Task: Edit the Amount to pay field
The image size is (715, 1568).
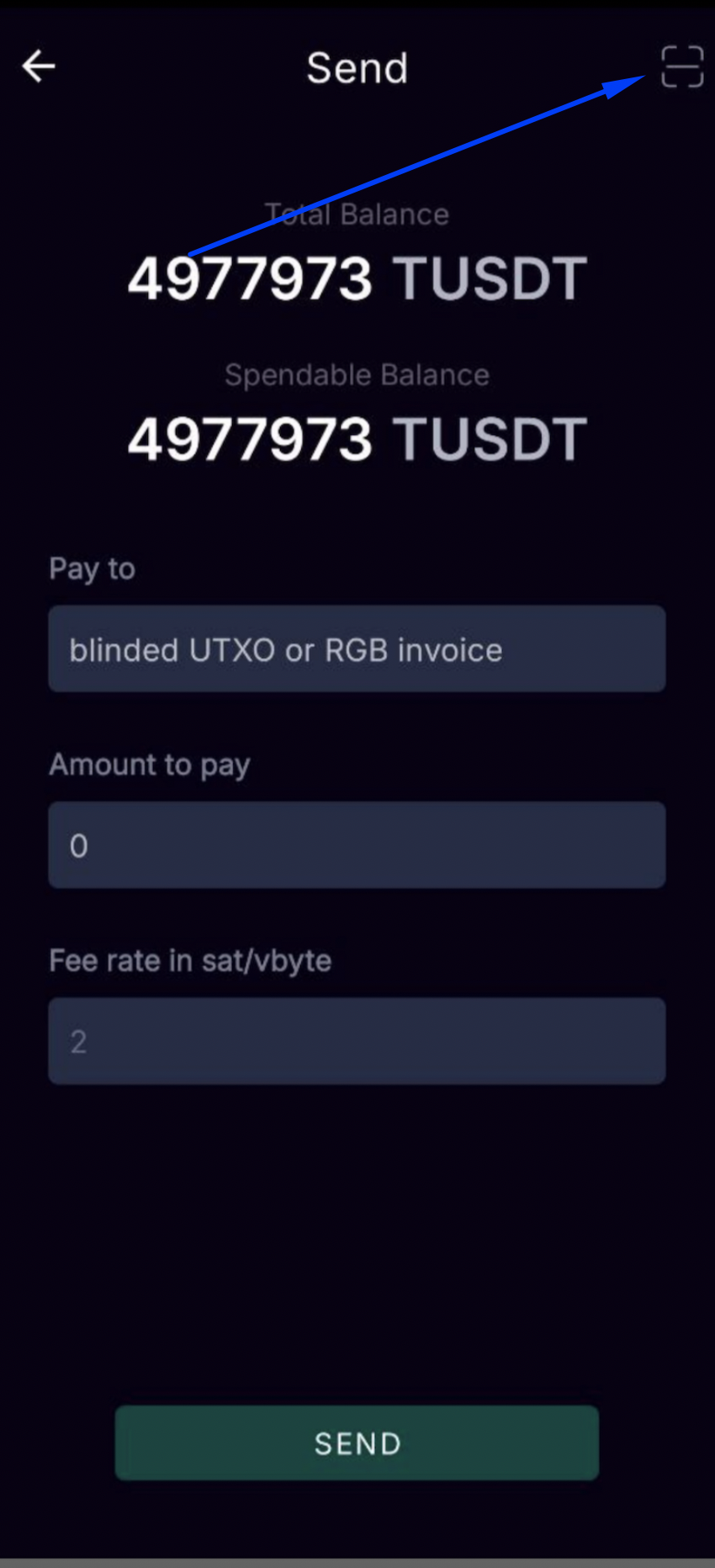Action: 357,845
